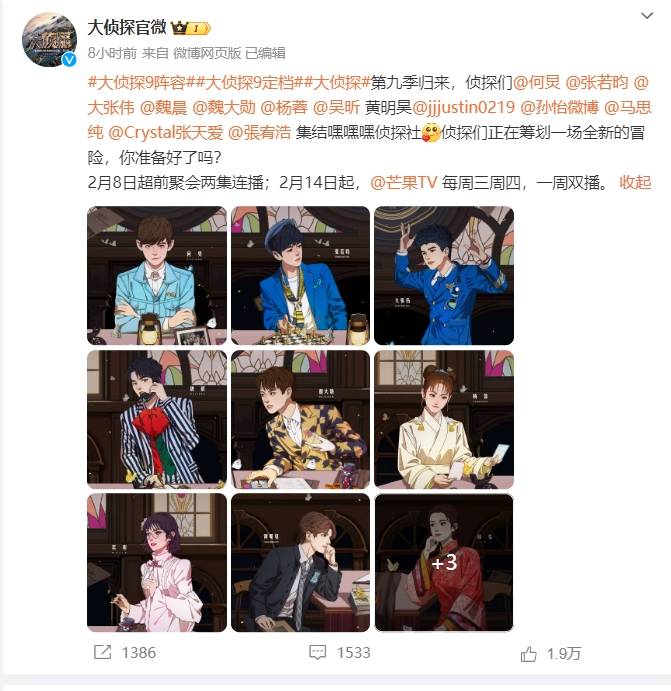Screen dimensions: 671x691
Task: Open the comments showing 1533
Action: point(340,652)
